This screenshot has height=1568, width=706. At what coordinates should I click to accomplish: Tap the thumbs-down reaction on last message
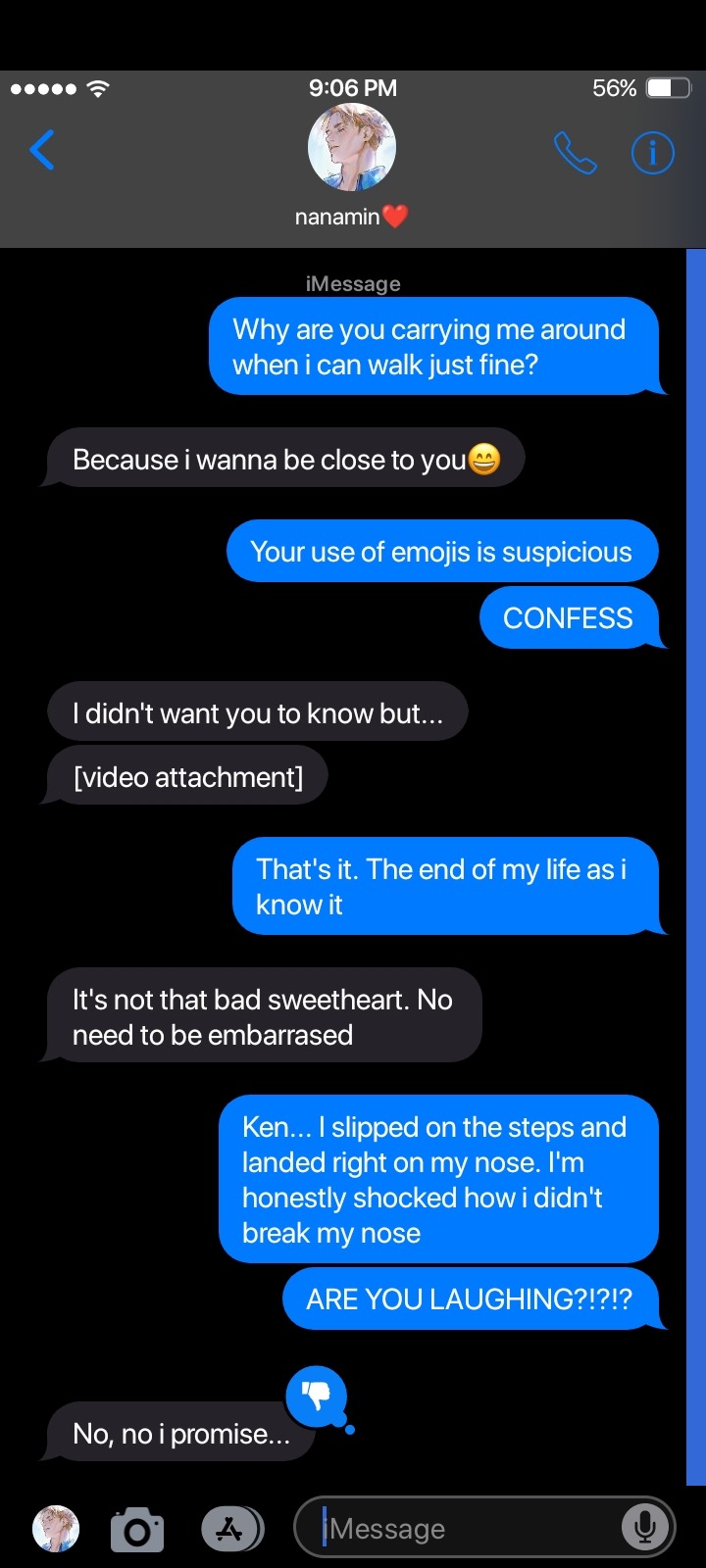tap(316, 1395)
